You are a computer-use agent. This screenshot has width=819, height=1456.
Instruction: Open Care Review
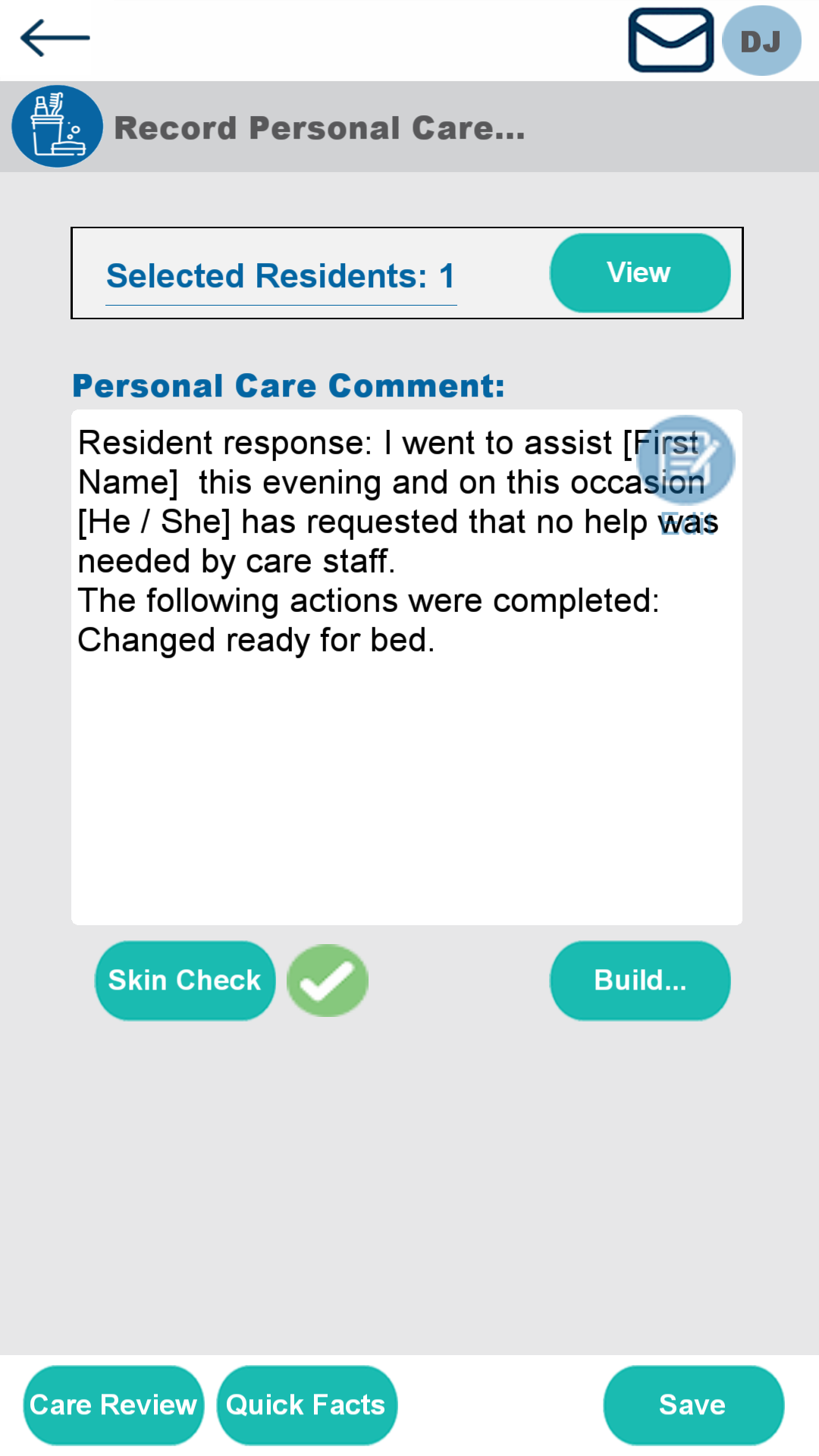(114, 1405)
